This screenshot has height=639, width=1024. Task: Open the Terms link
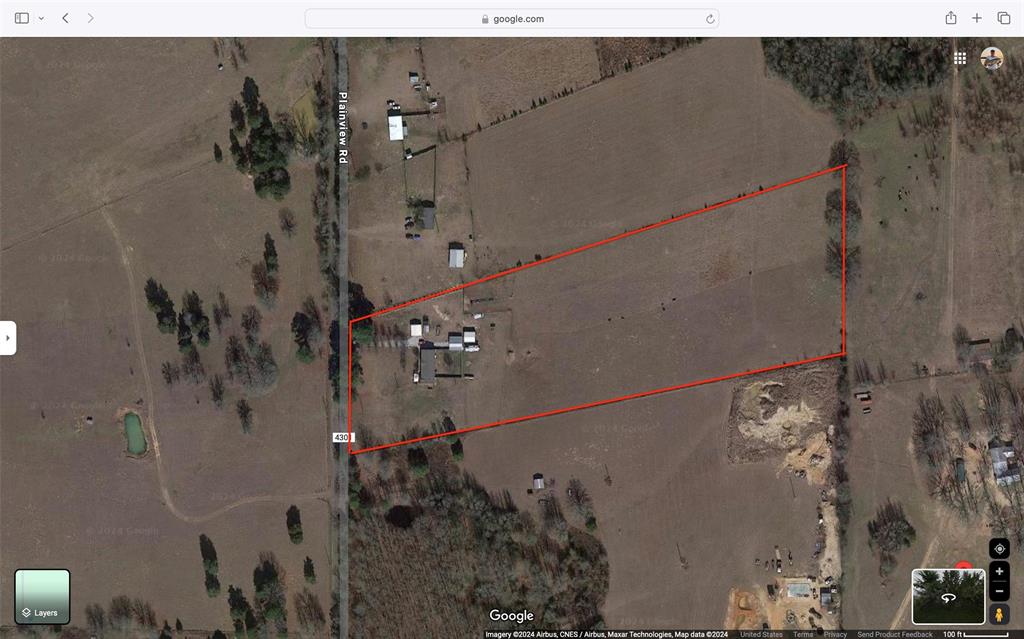[803, 634]
